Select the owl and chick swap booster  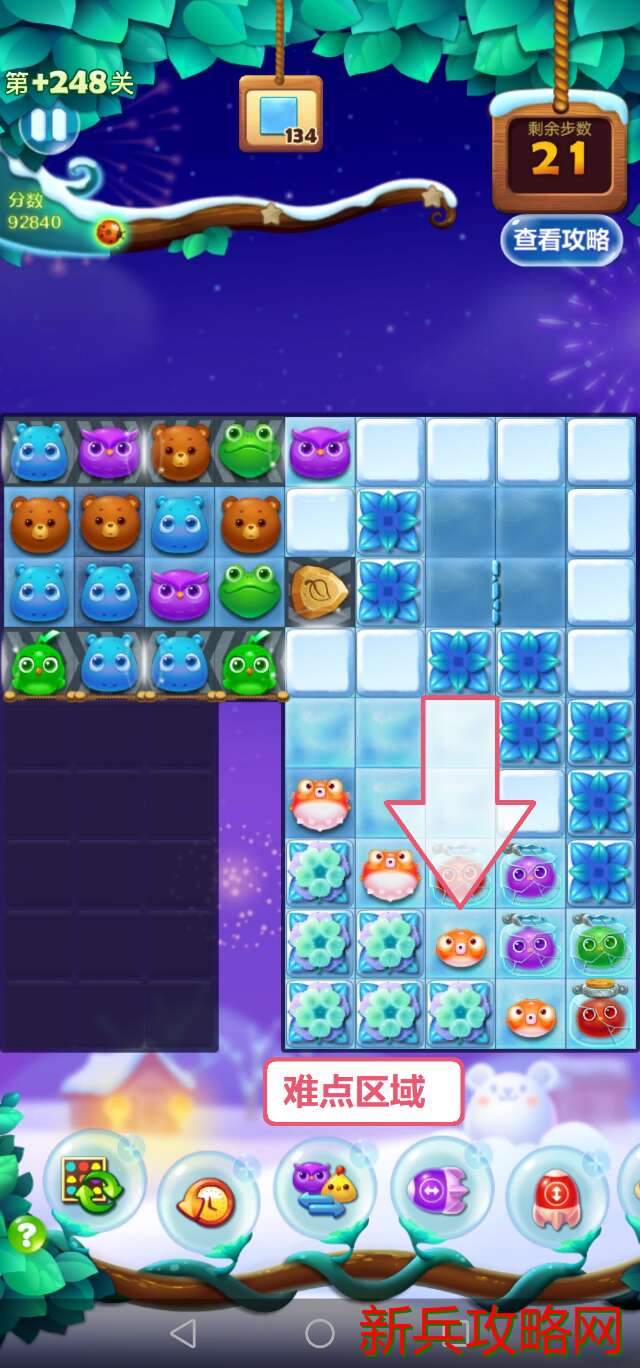pos(322,1188)
